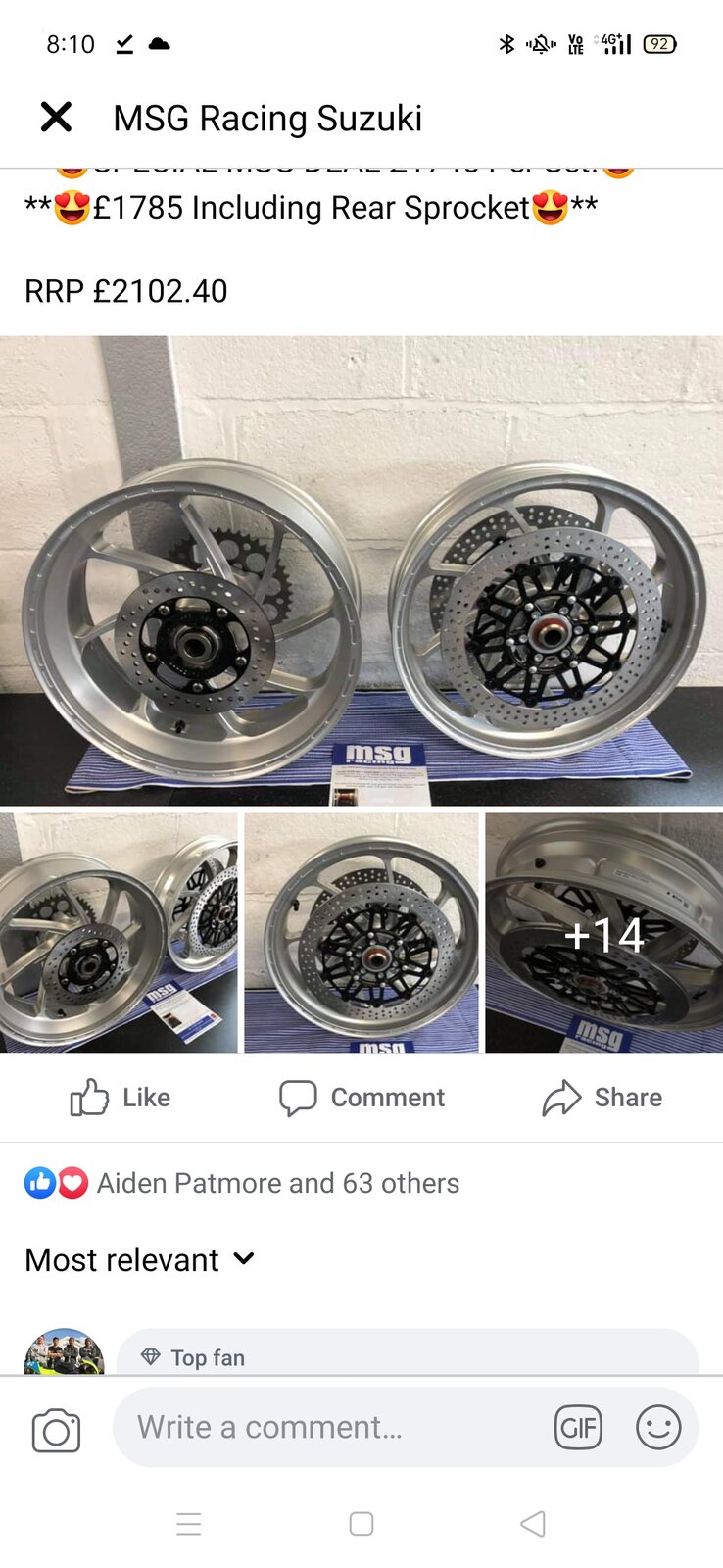Viewport: 723px width, 1568px height.
Task: Like this post
Action: point(120,1098)
